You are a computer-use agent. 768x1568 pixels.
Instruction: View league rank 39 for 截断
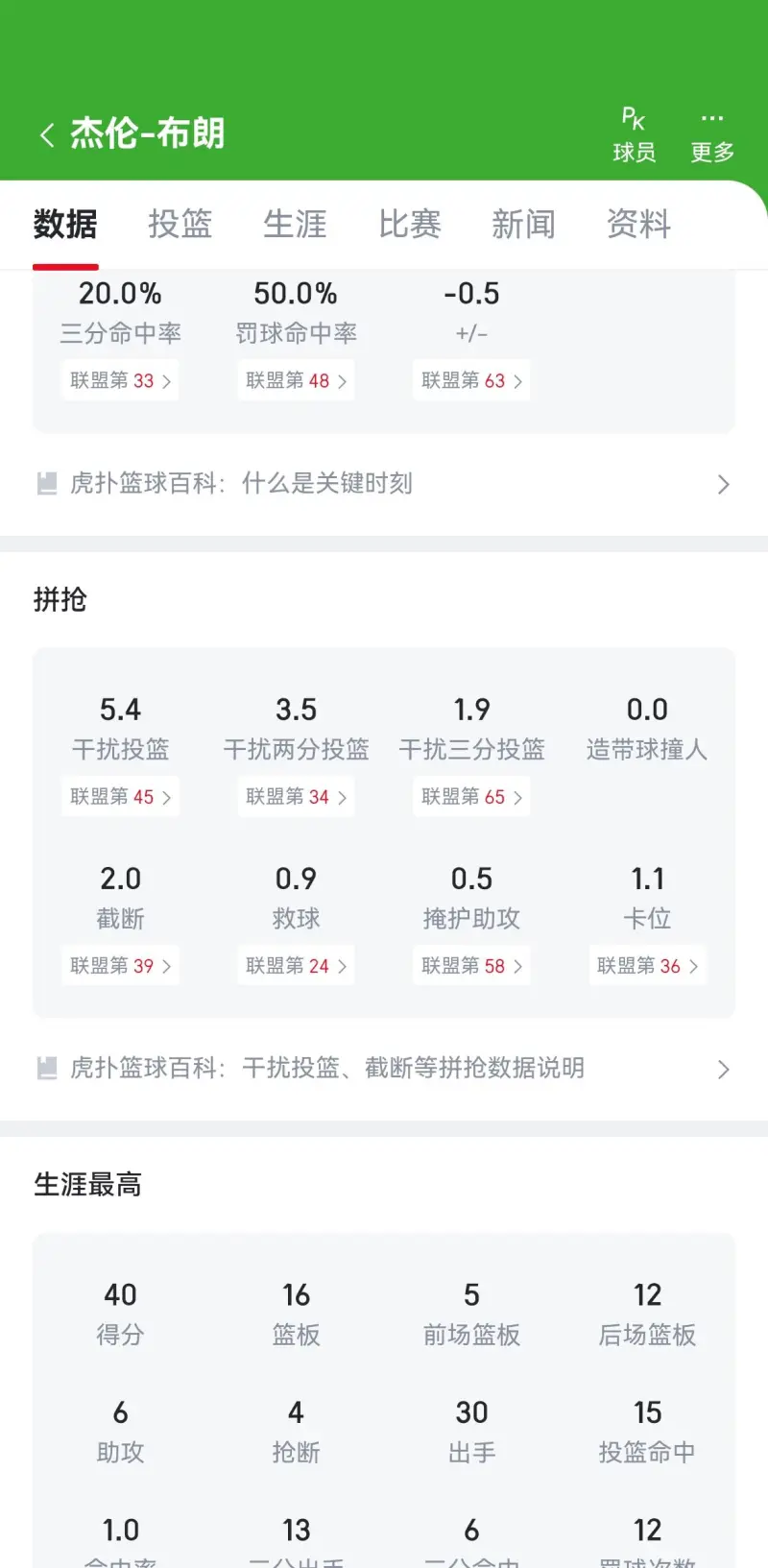click(120, 966)
